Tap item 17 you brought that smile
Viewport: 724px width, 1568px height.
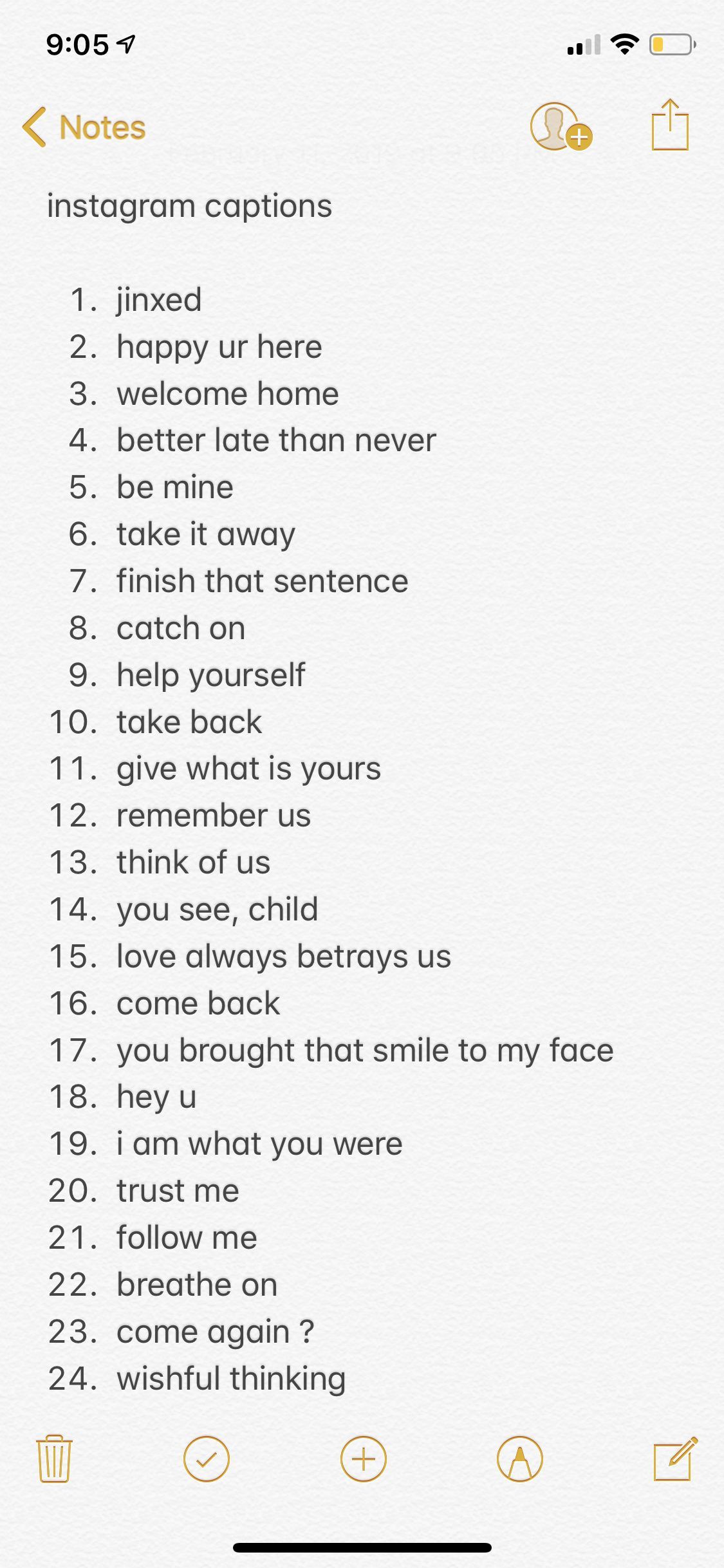click(365, 1049)
